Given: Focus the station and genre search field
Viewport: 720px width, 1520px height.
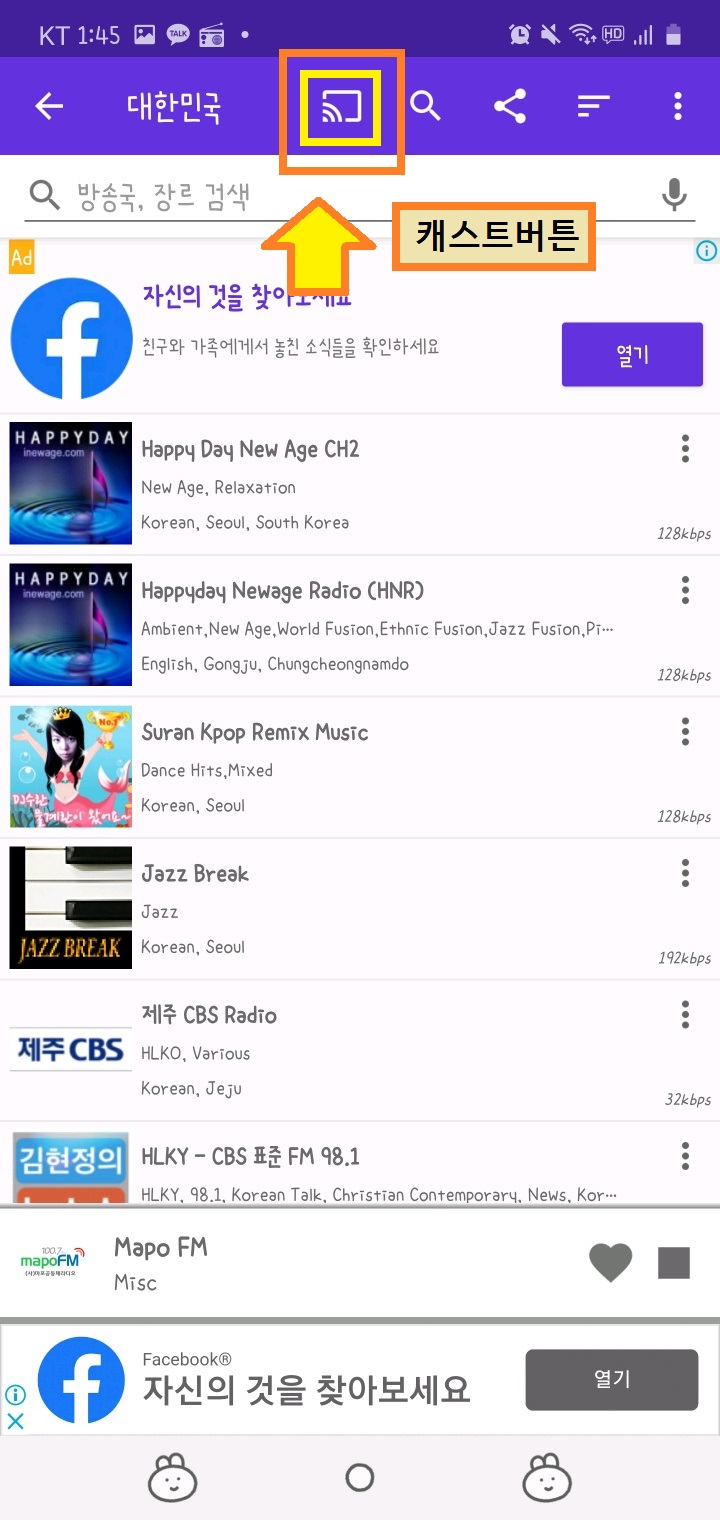Looking at the screenshot, I should [x=350, y=195].
